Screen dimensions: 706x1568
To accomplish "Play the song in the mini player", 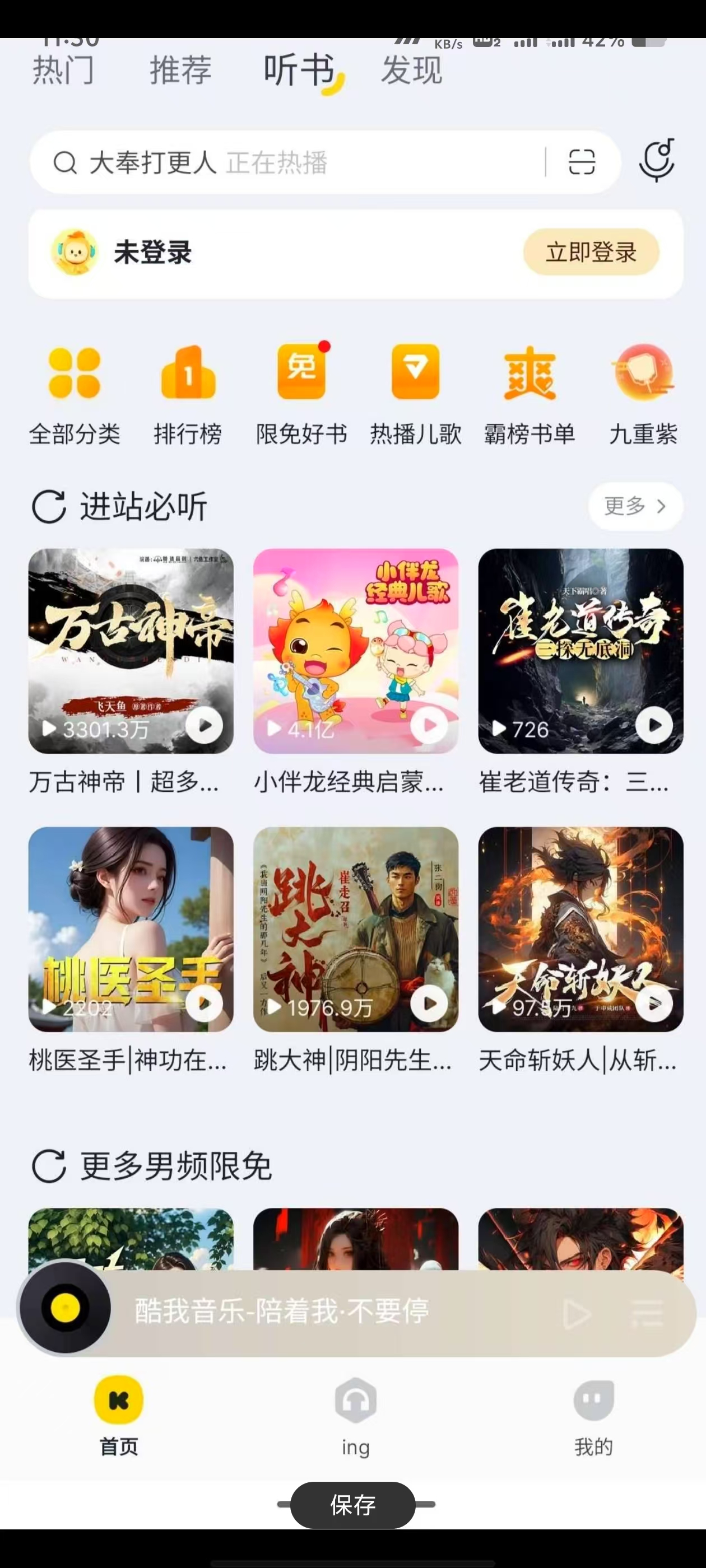I will 576,1313.
